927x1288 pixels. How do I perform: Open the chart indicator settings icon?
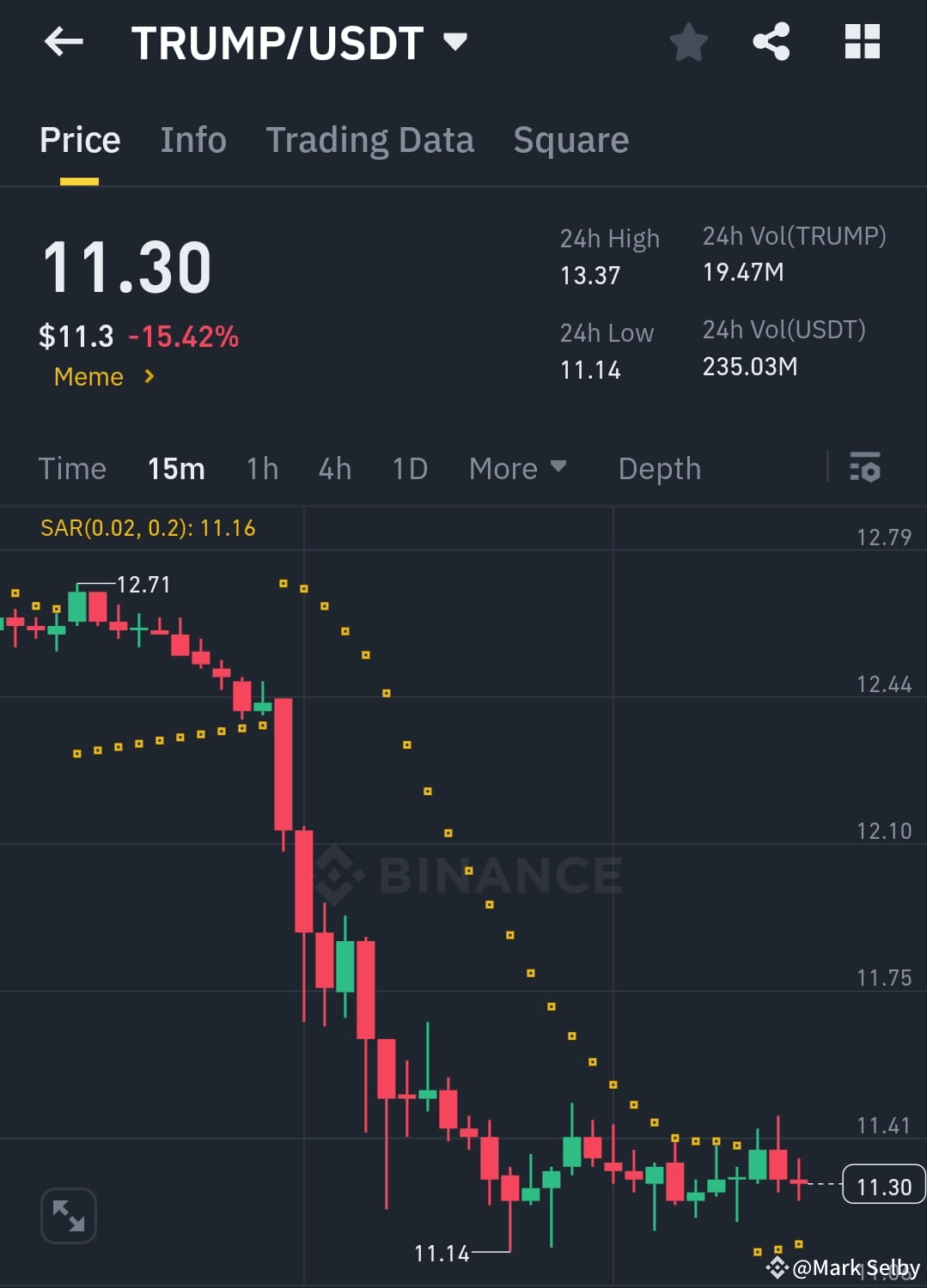[x=865, y=469]
